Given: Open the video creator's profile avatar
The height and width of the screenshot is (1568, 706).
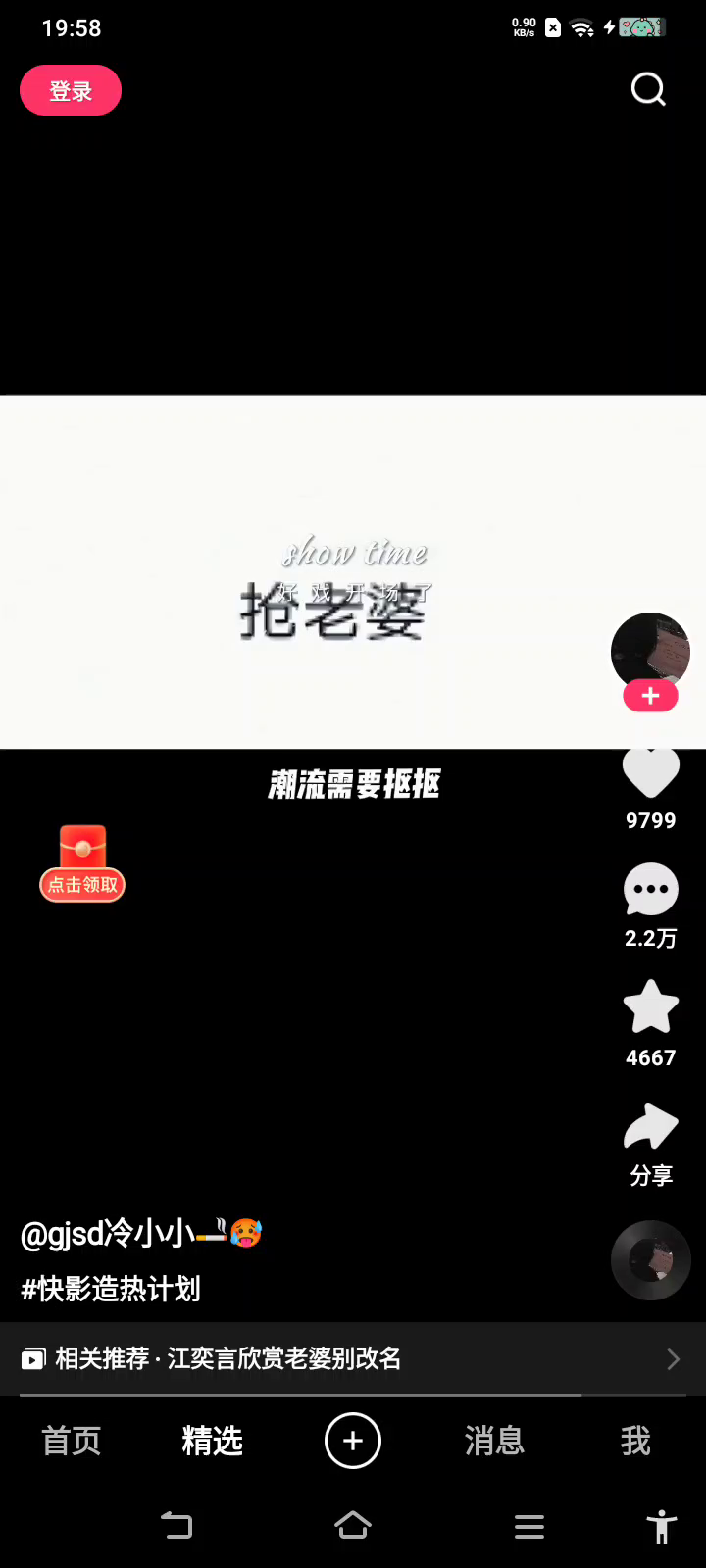Looking at the screenshot, I should pyautogui.click(x=650, y=649).
